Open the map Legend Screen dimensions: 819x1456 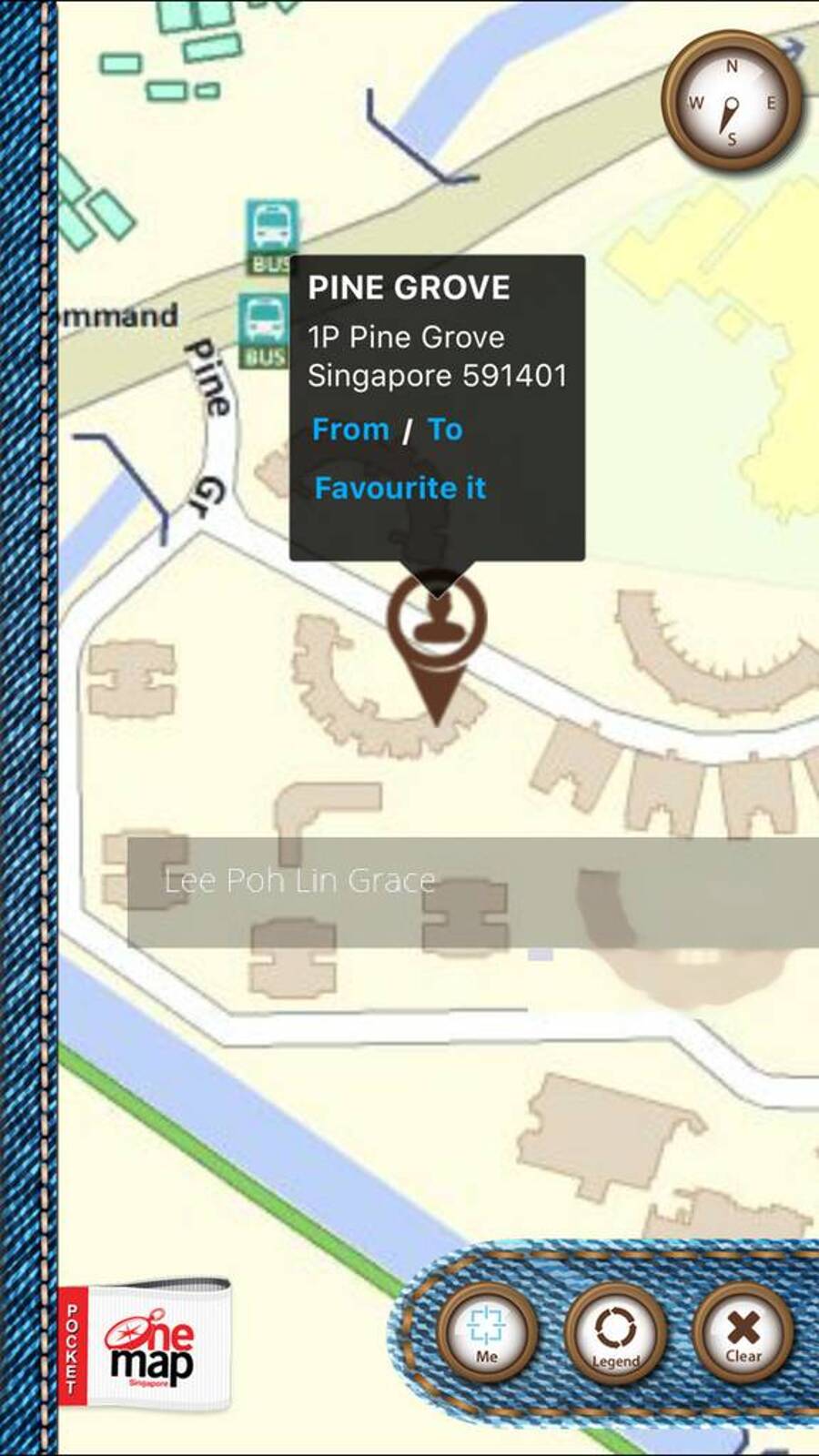(615, 1333)
